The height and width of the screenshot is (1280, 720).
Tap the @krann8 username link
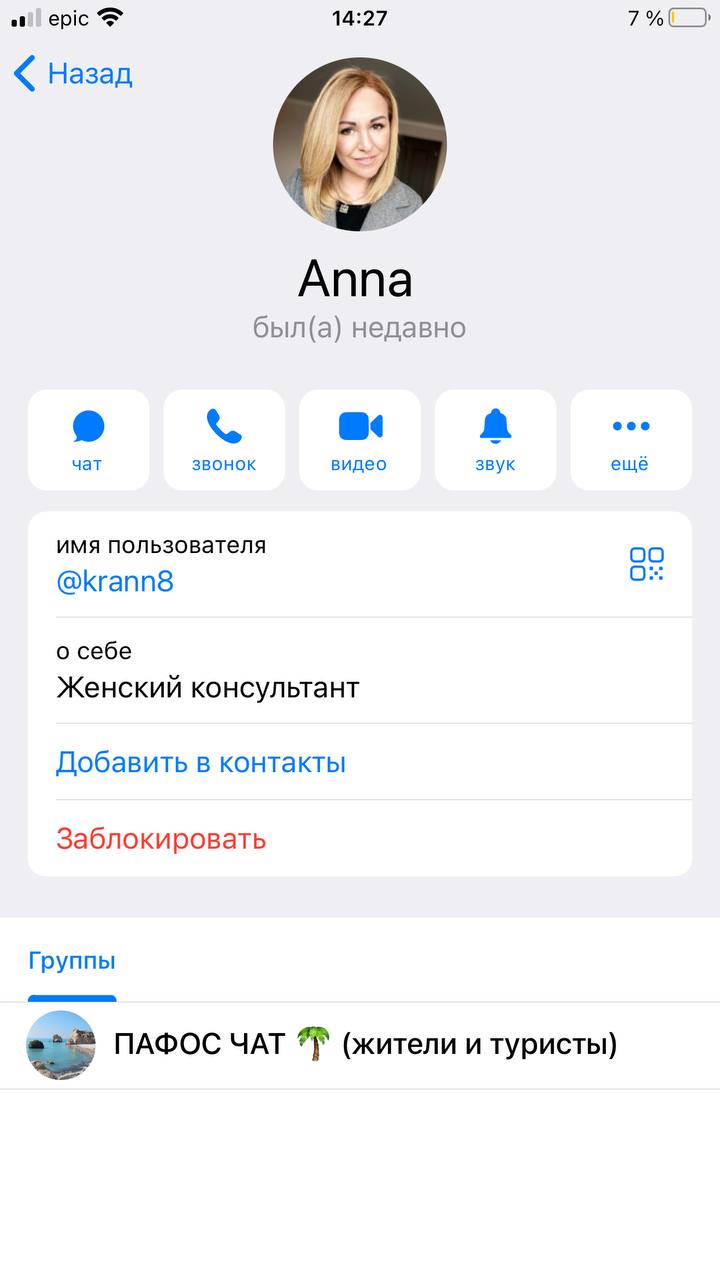click(x=115, y=582)
